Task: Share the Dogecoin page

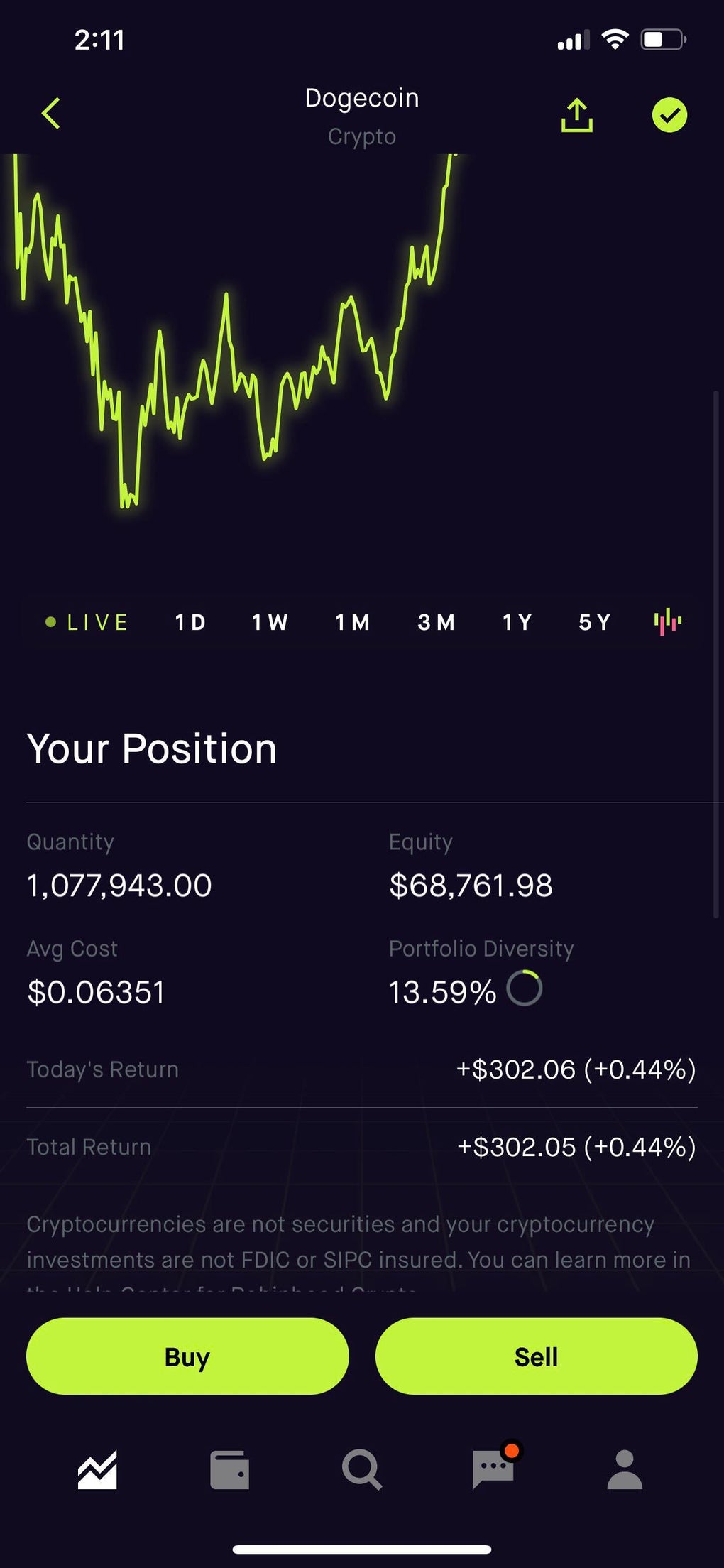Action: tap(576, 114)
